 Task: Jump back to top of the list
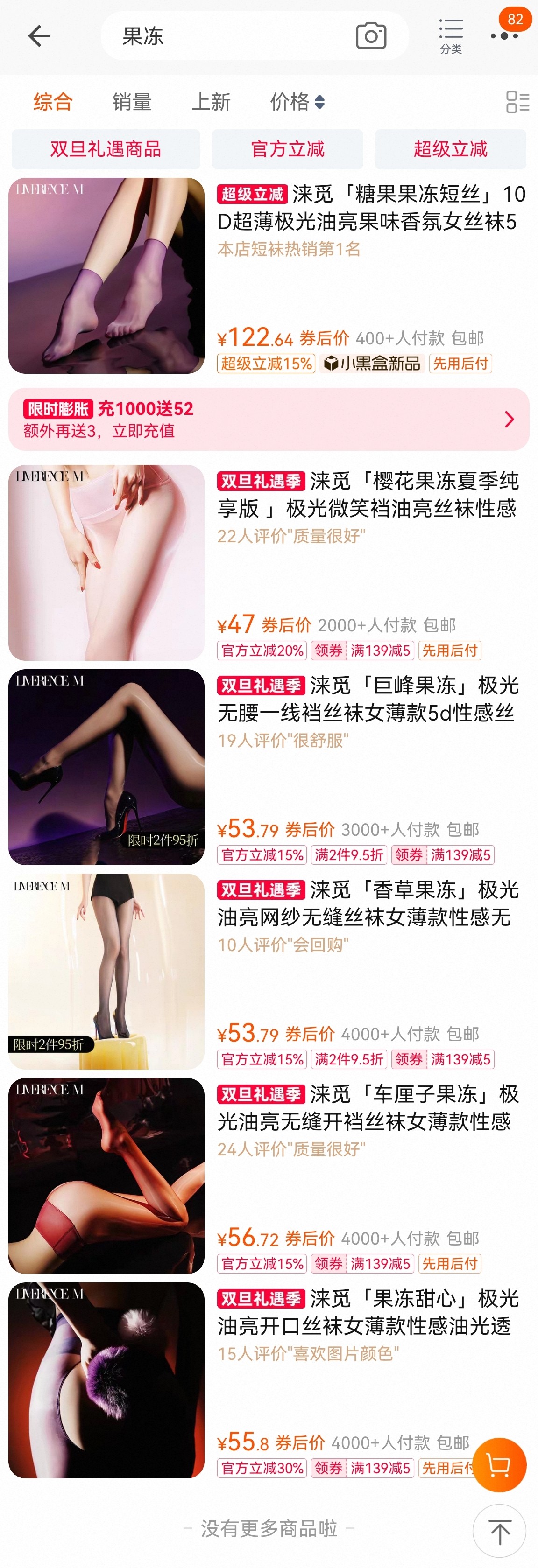pyautogui.click(x=499, y=1530)
